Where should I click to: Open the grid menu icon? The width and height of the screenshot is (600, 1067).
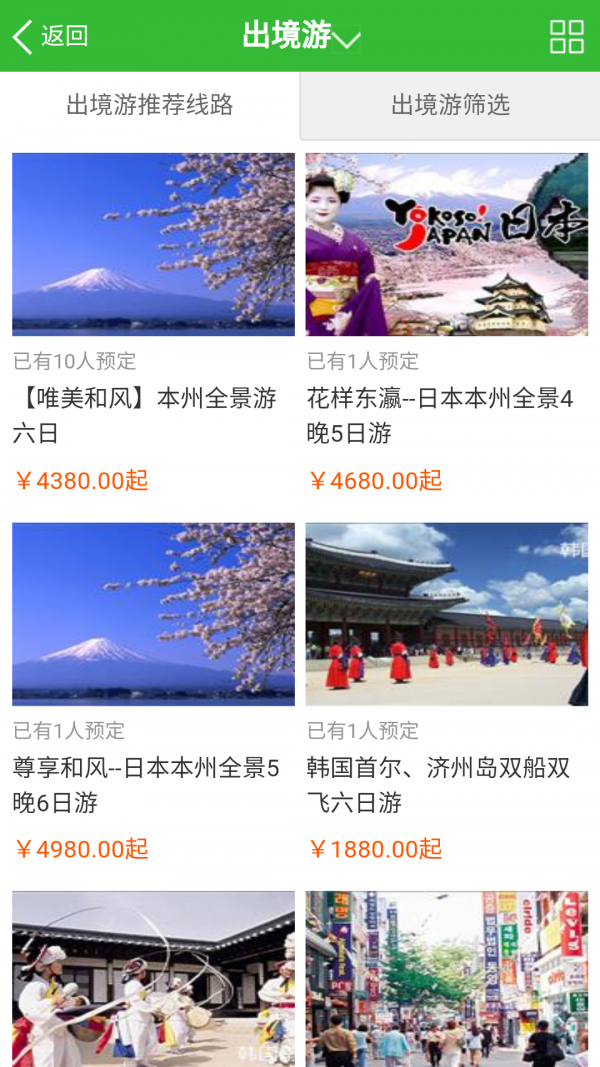tap(567, 36)
